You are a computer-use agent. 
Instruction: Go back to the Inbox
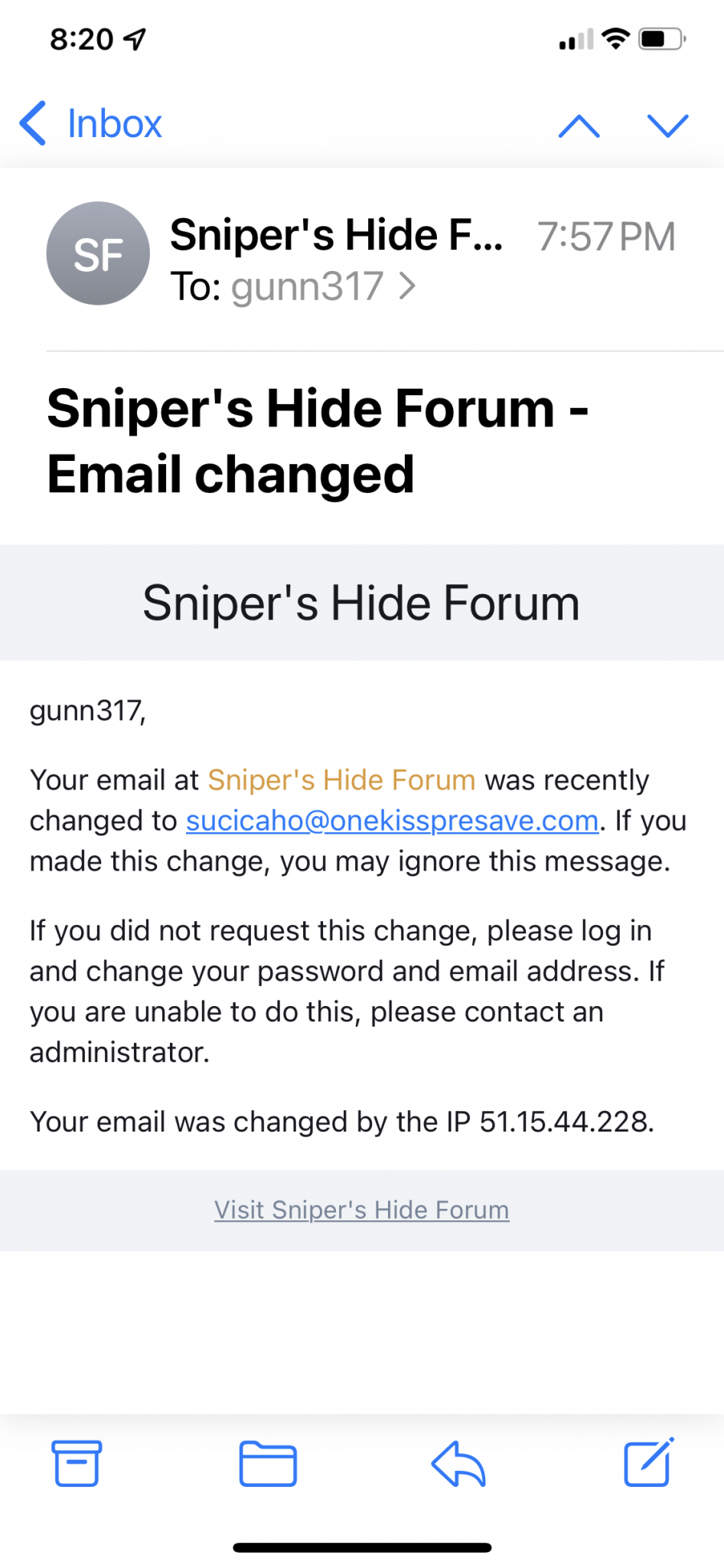point(91,123)
